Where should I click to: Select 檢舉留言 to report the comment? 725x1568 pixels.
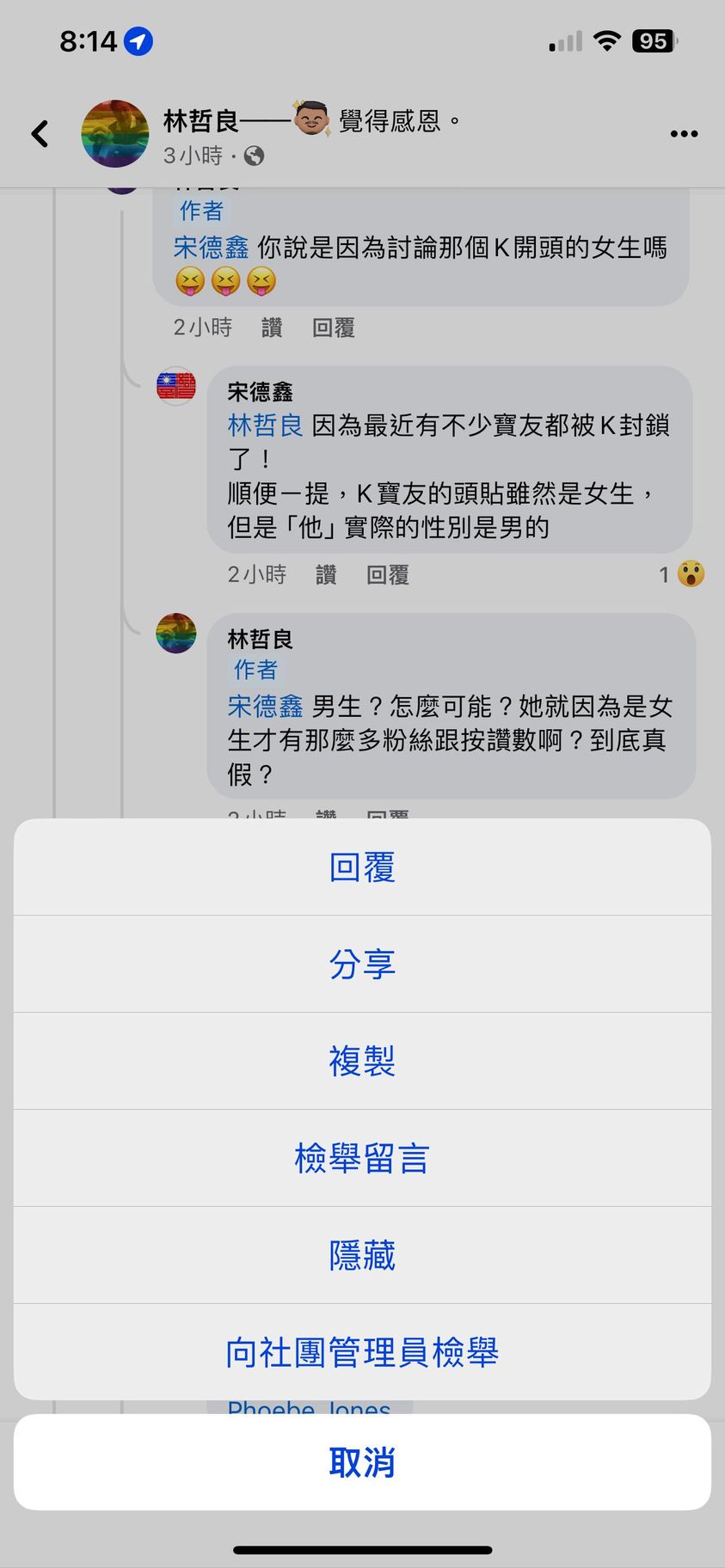tap(362, 1159)
